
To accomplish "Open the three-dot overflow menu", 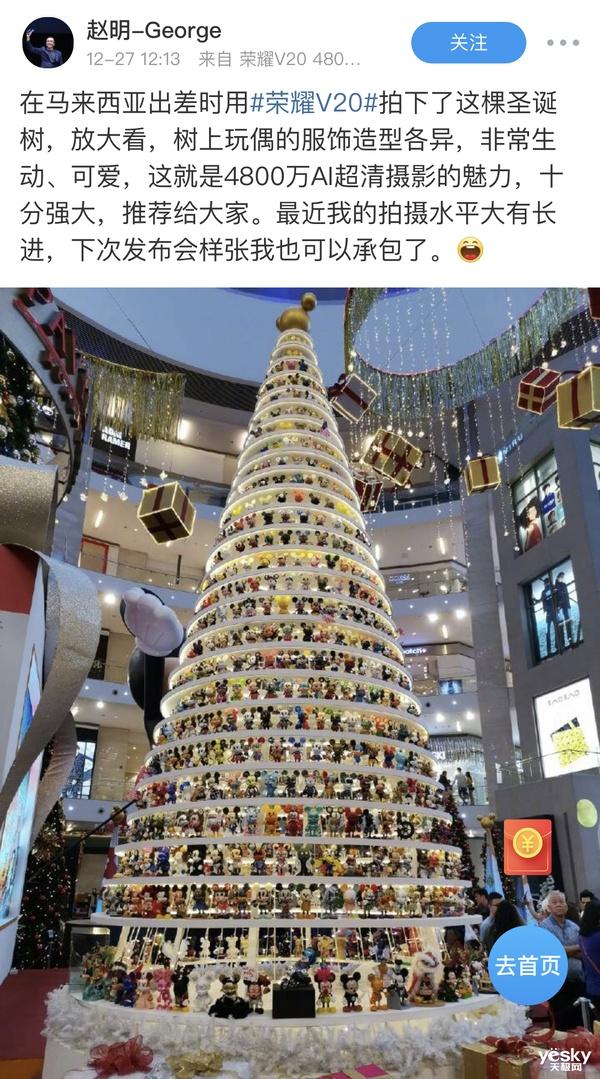I will click(562, 43).
